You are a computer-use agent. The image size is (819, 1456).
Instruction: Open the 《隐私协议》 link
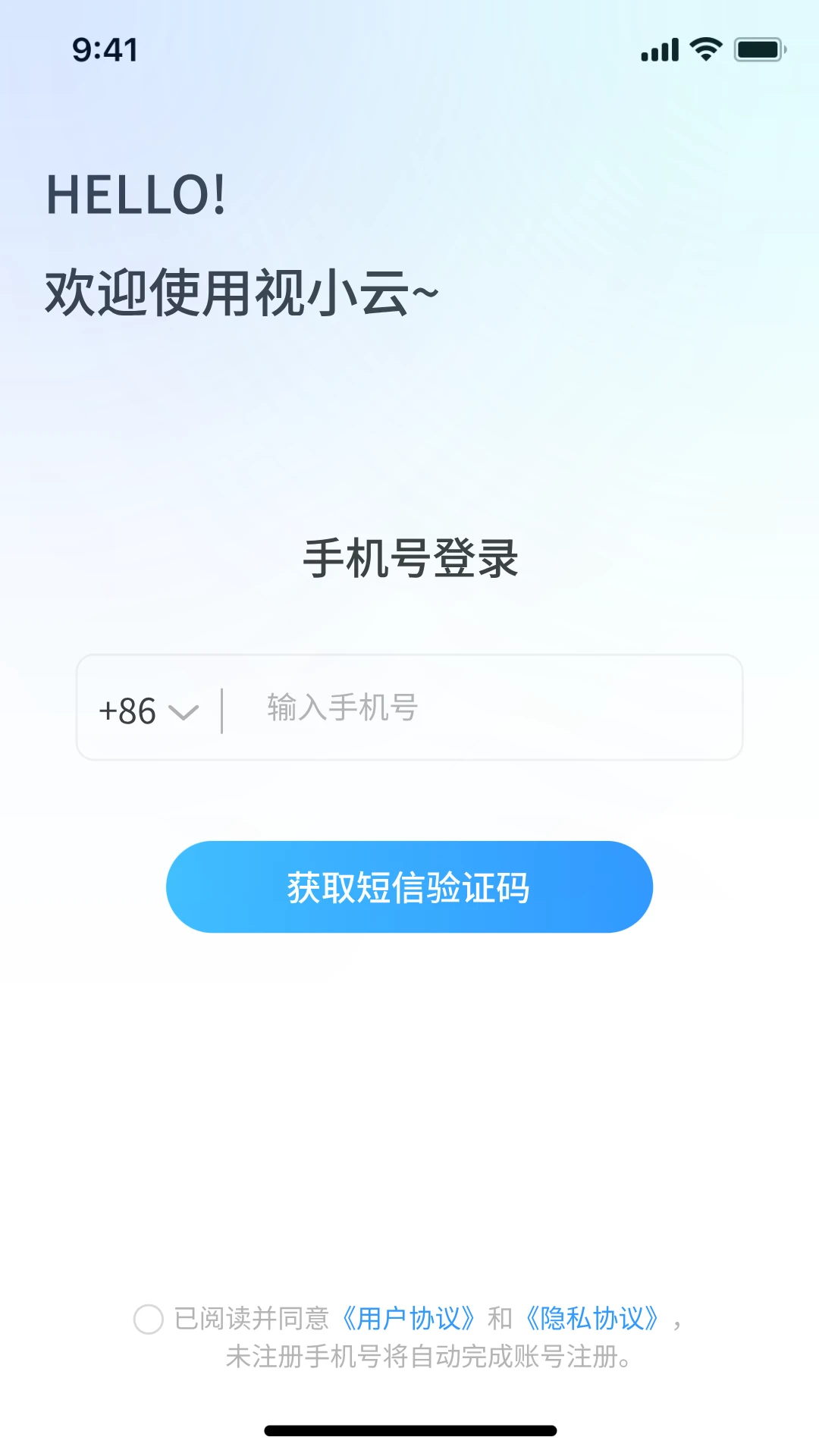point(592,1319)
